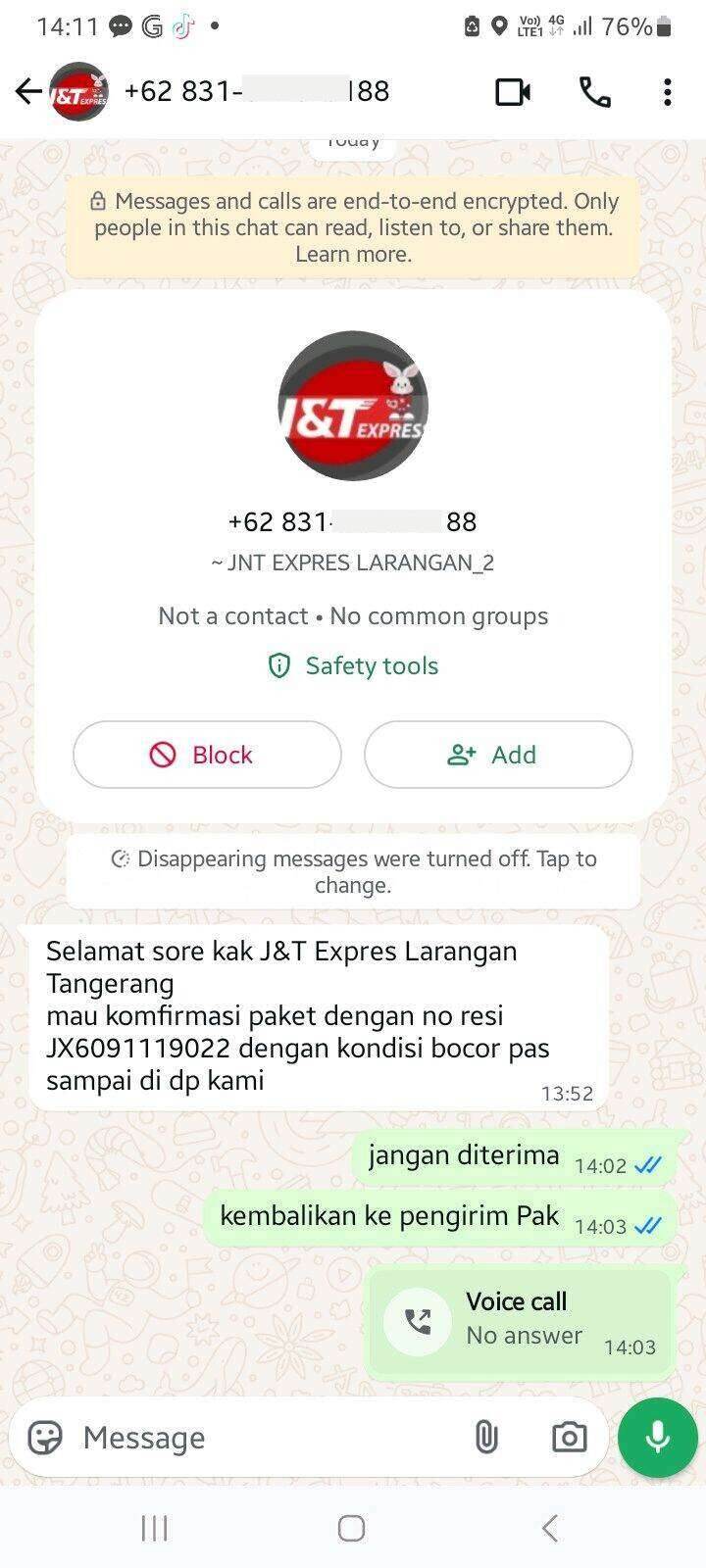Open recent apps in navigation bar
The image size is (706, 1568).
click(x=155, y=1528)
